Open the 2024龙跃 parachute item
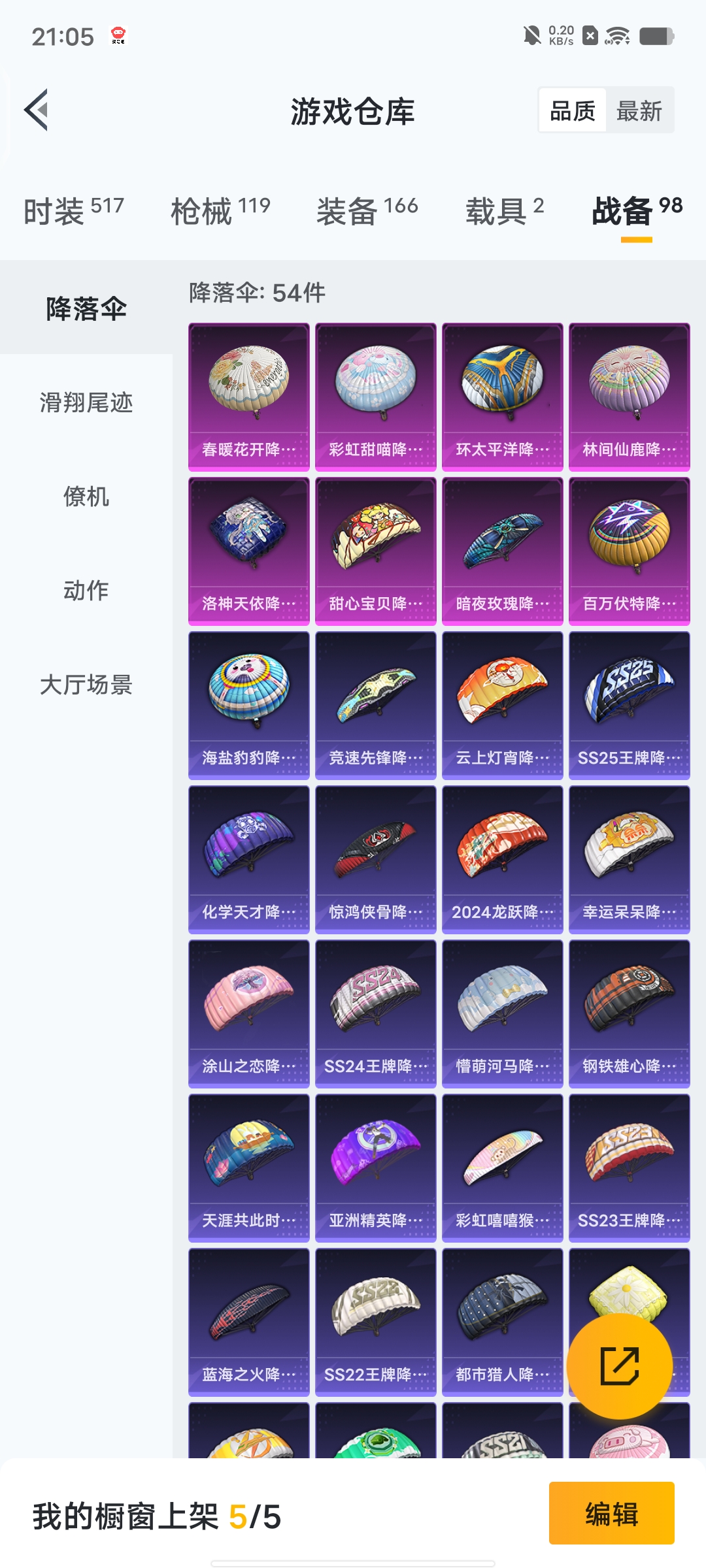The width and height of the screenshot is (706, 1568). [x=502, y=859]
